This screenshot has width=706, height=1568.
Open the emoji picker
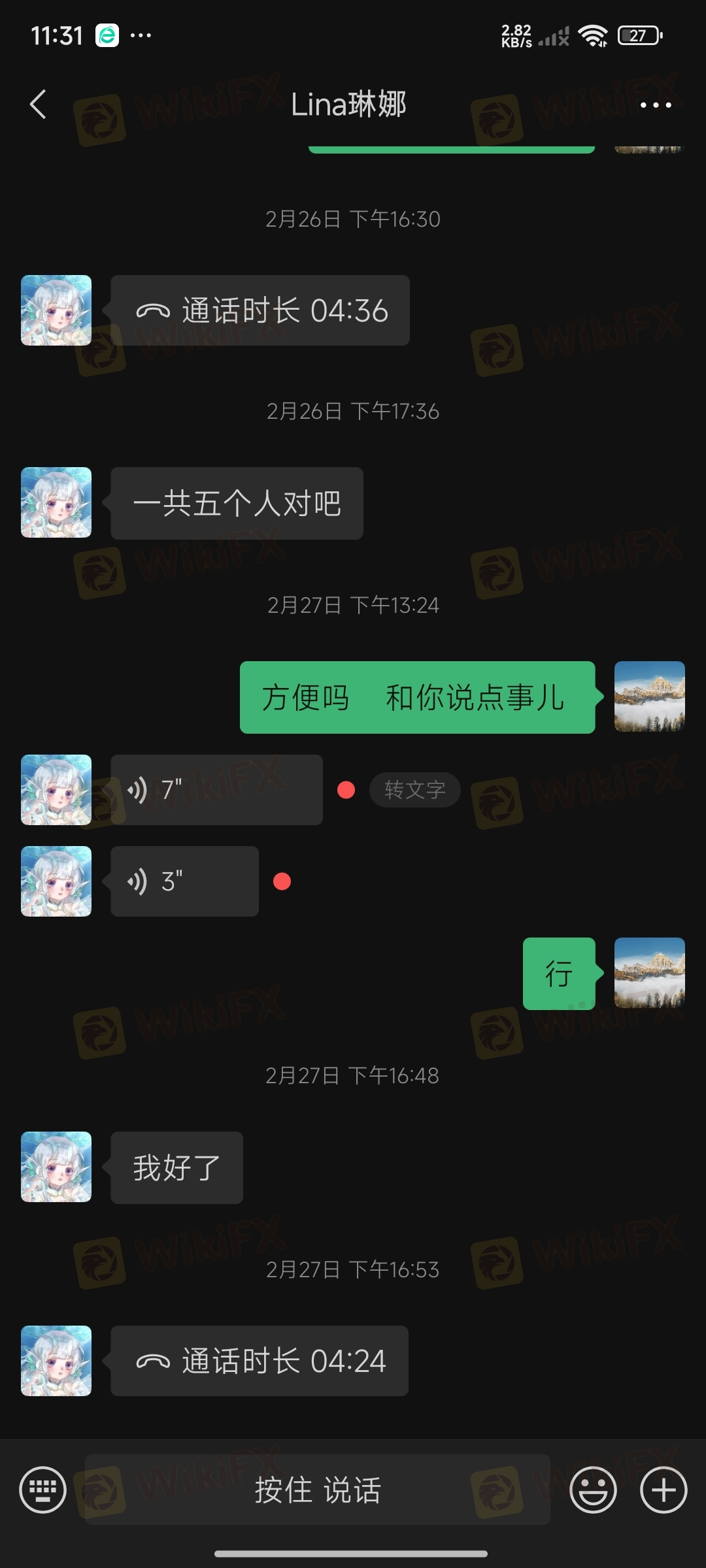click(x=593, y=1490)
